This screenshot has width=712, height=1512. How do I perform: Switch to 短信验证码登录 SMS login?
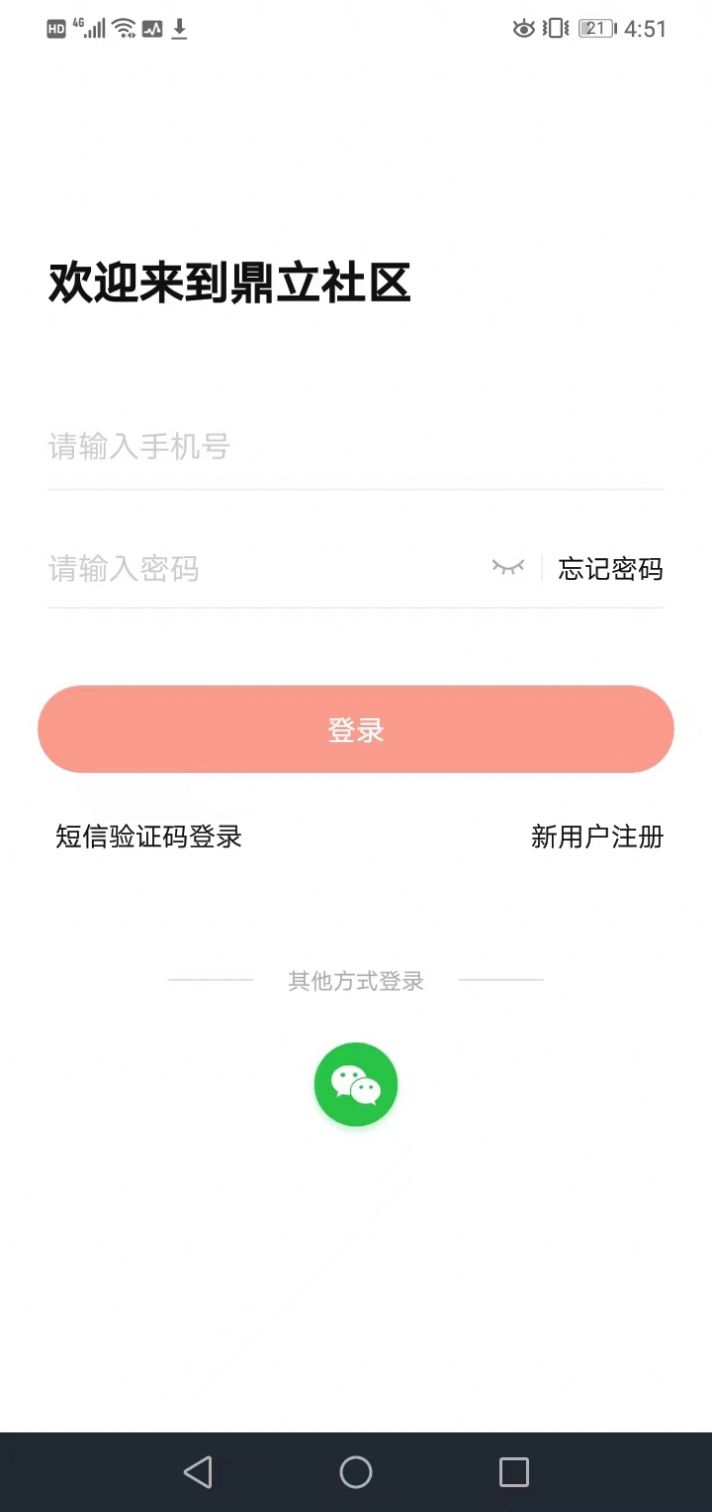coord(149,836)
